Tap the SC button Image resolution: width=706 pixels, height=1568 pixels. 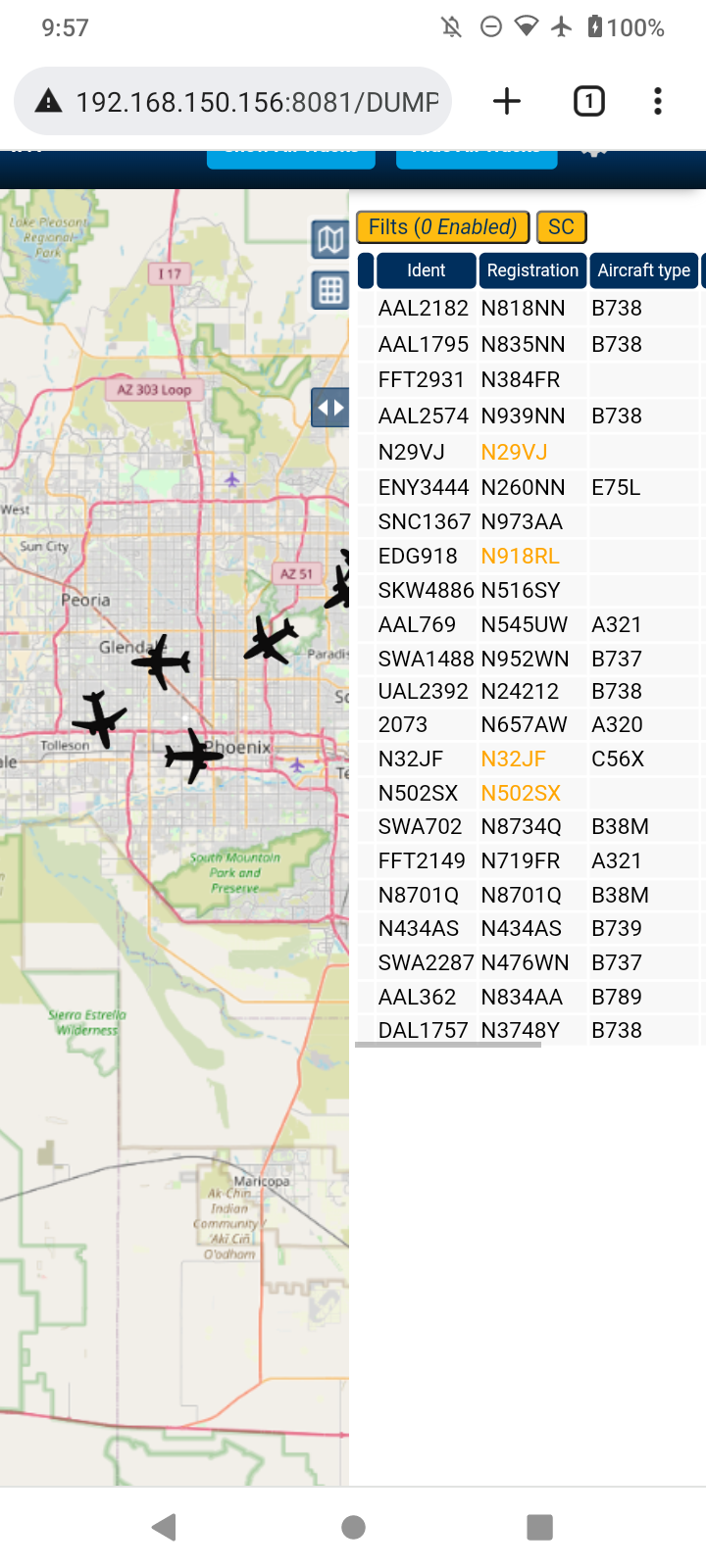[561, 227]
